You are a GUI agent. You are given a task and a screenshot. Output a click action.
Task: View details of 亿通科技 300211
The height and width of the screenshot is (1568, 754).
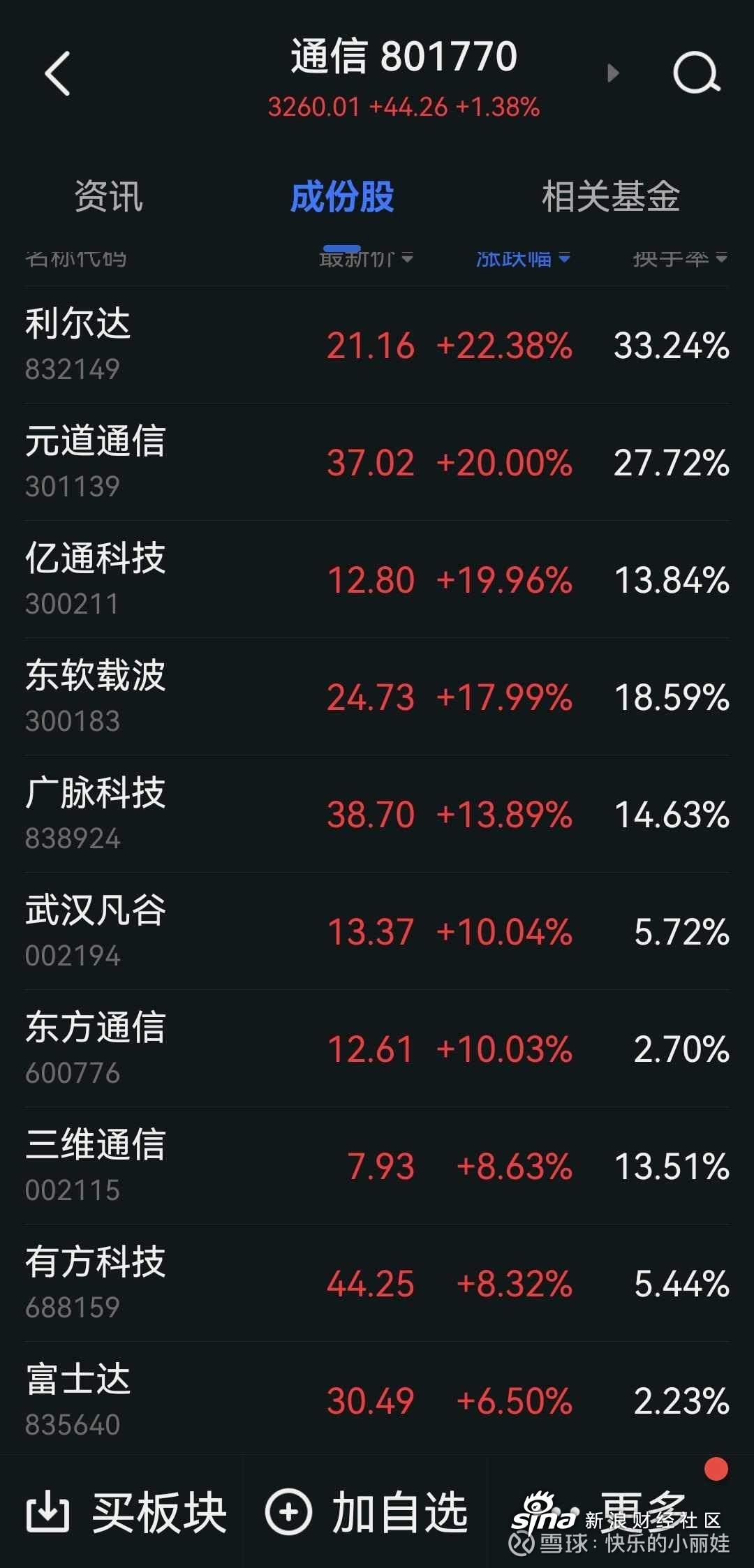[x=377, y=579]
